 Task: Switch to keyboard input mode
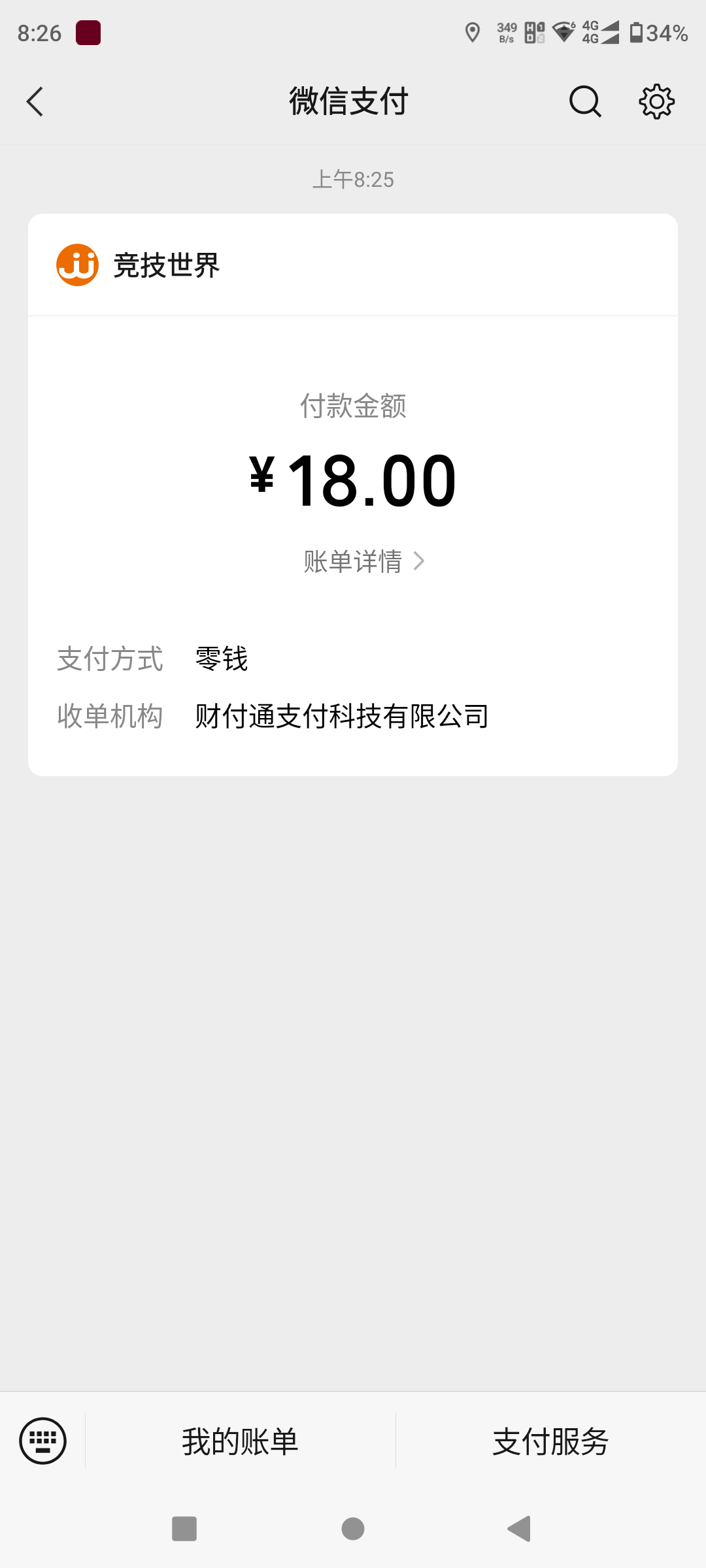(43, 1441)
